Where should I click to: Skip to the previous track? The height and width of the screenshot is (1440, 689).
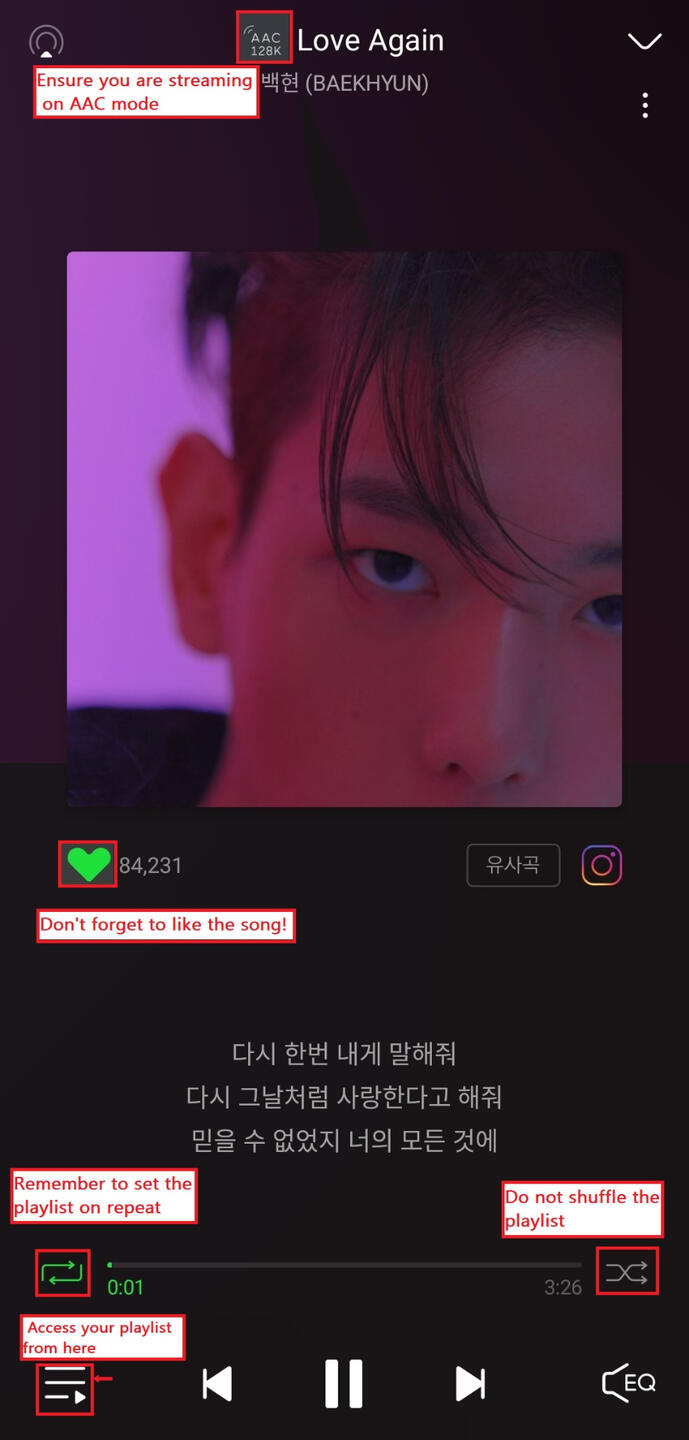[218, 1384]
